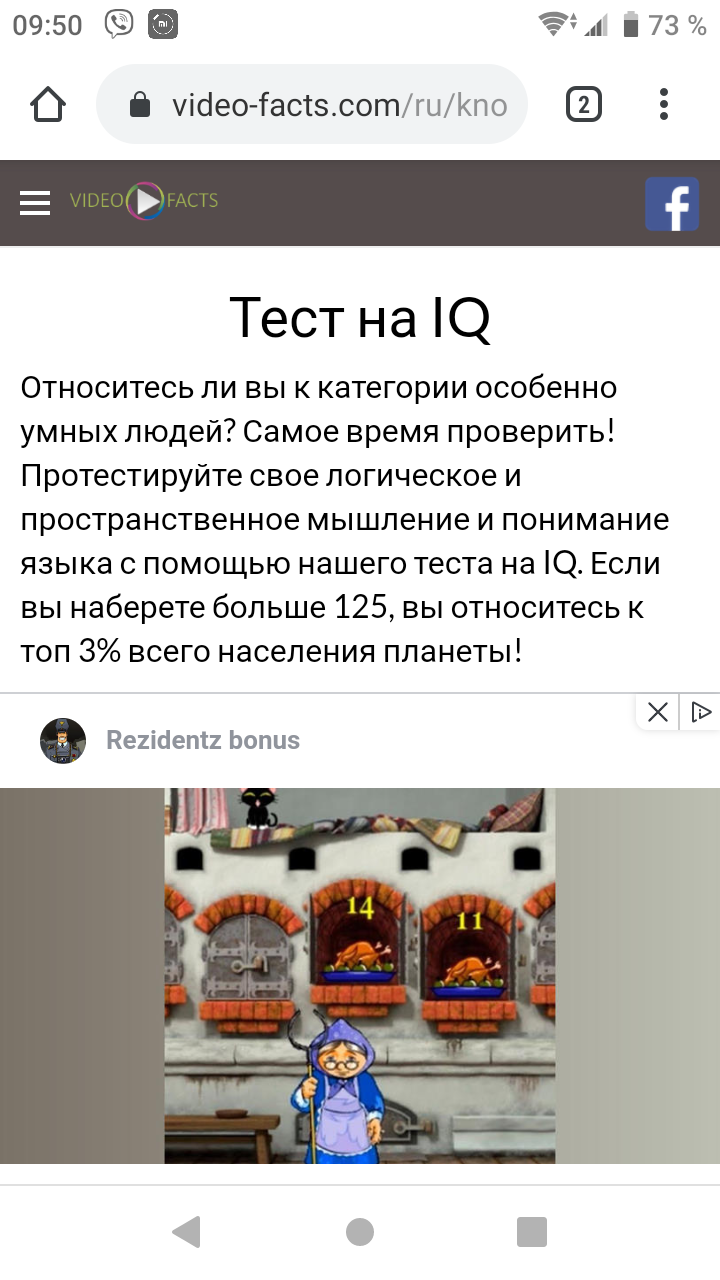720x1280 pixels.
Task: Open the site's hamburger menu
Action: pyautogui.click(x=35, y=202)
